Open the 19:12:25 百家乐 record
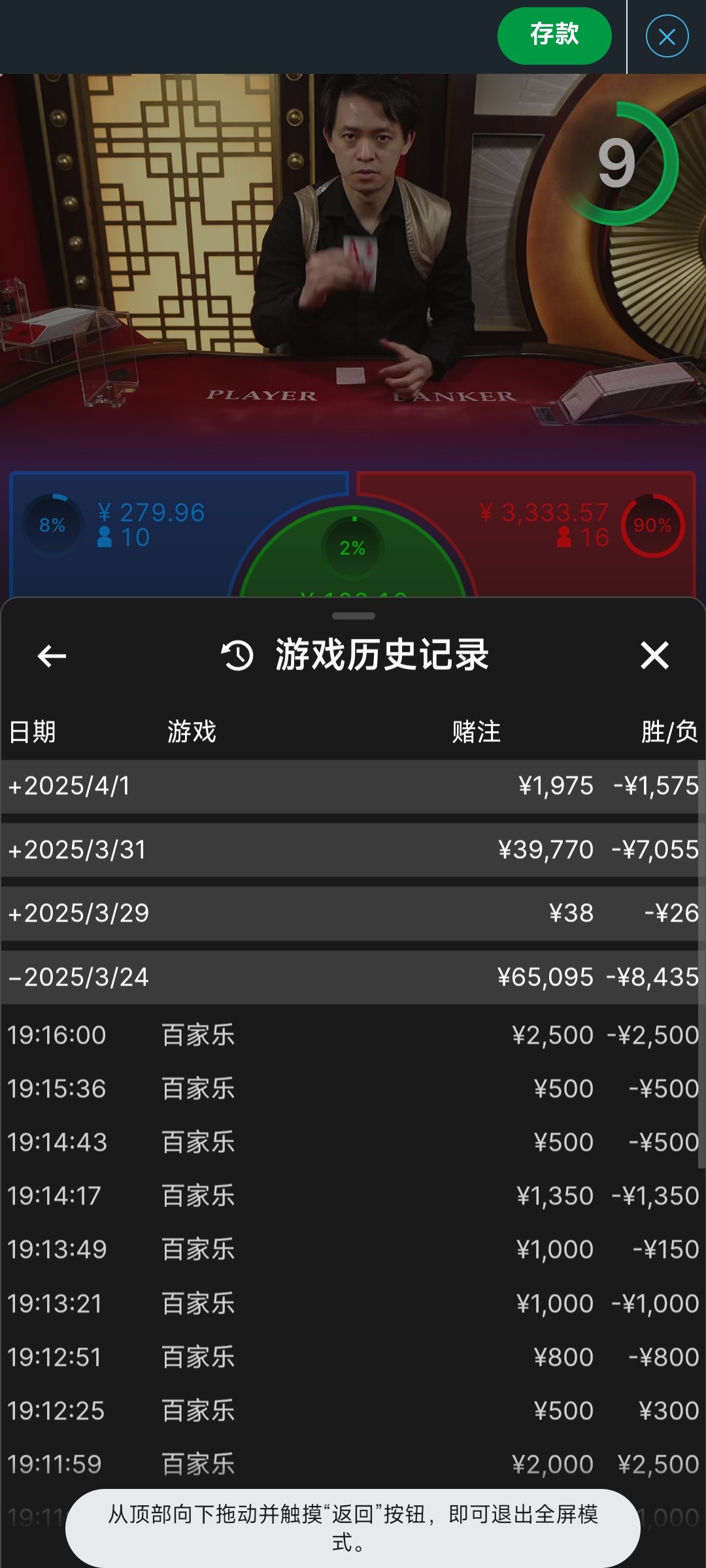Screen dimensions: 706x1568 coord(353,1411)
